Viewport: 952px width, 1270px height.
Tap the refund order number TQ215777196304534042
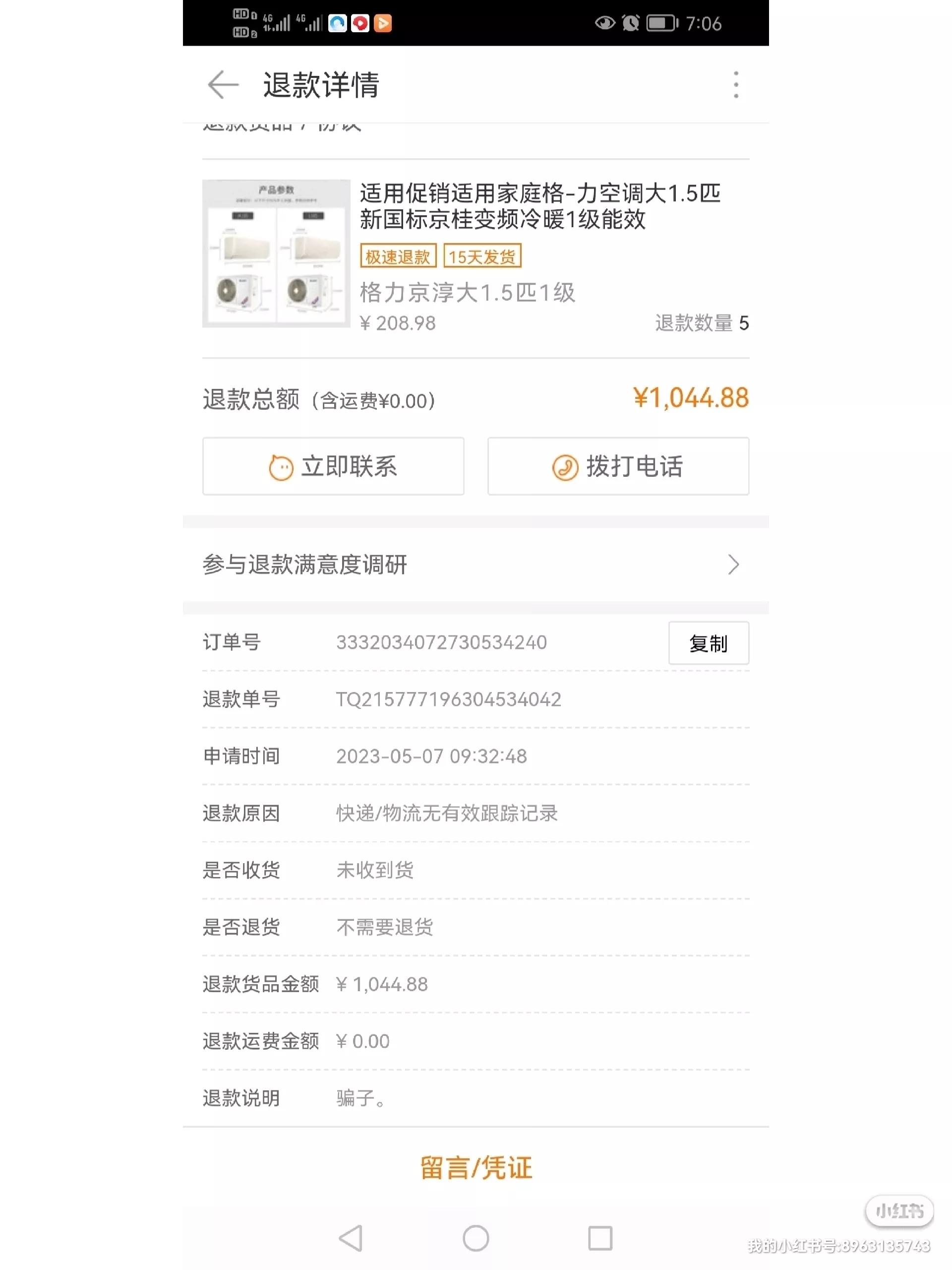(449, 699)
